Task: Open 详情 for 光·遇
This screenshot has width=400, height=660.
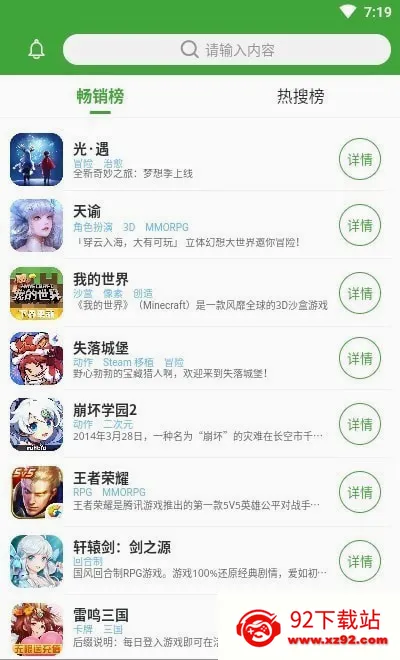Action: (x=360, y=159)
